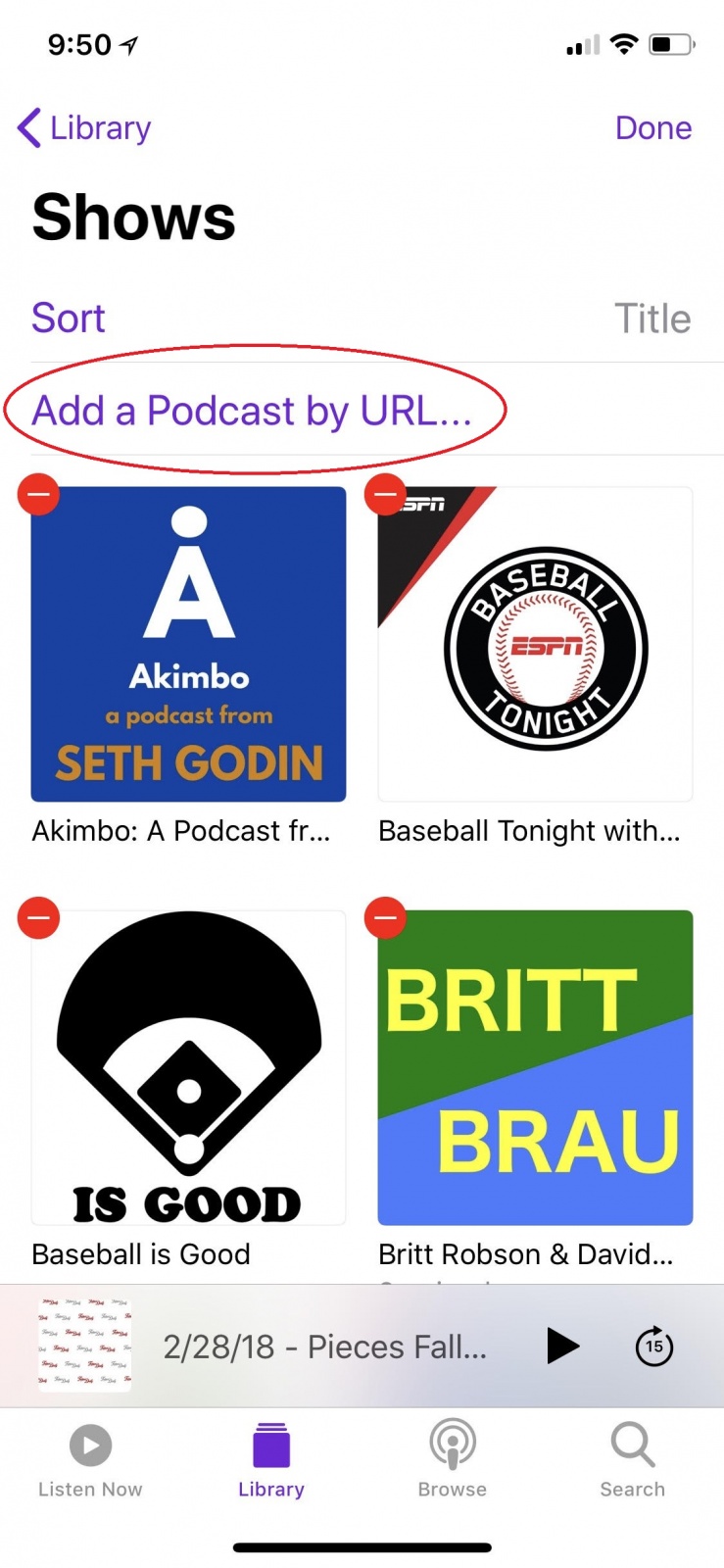Delete Baseball Tonight from shows
724x1568 pixels.
385,495
